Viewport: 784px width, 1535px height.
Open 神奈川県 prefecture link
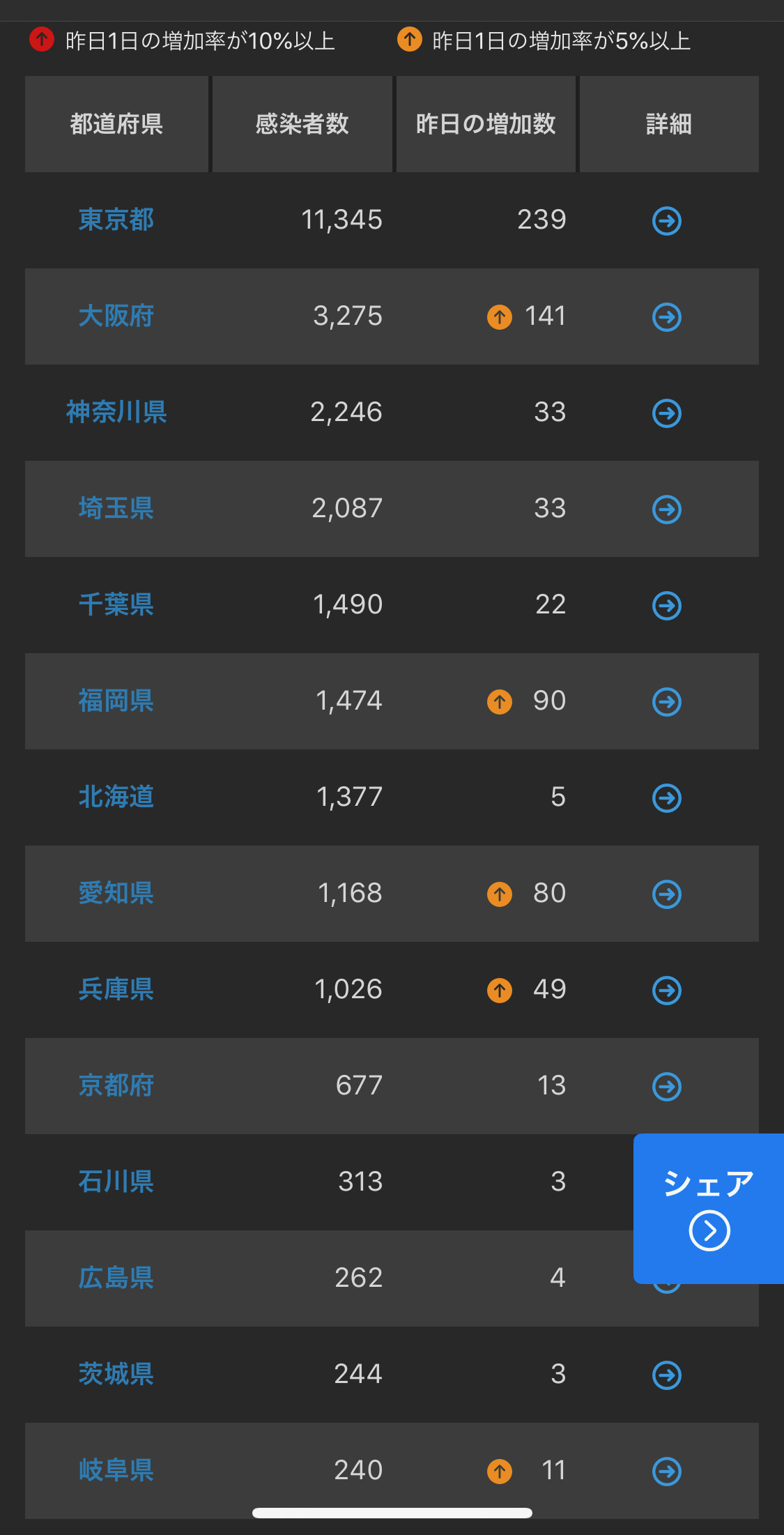coord(116,412)
